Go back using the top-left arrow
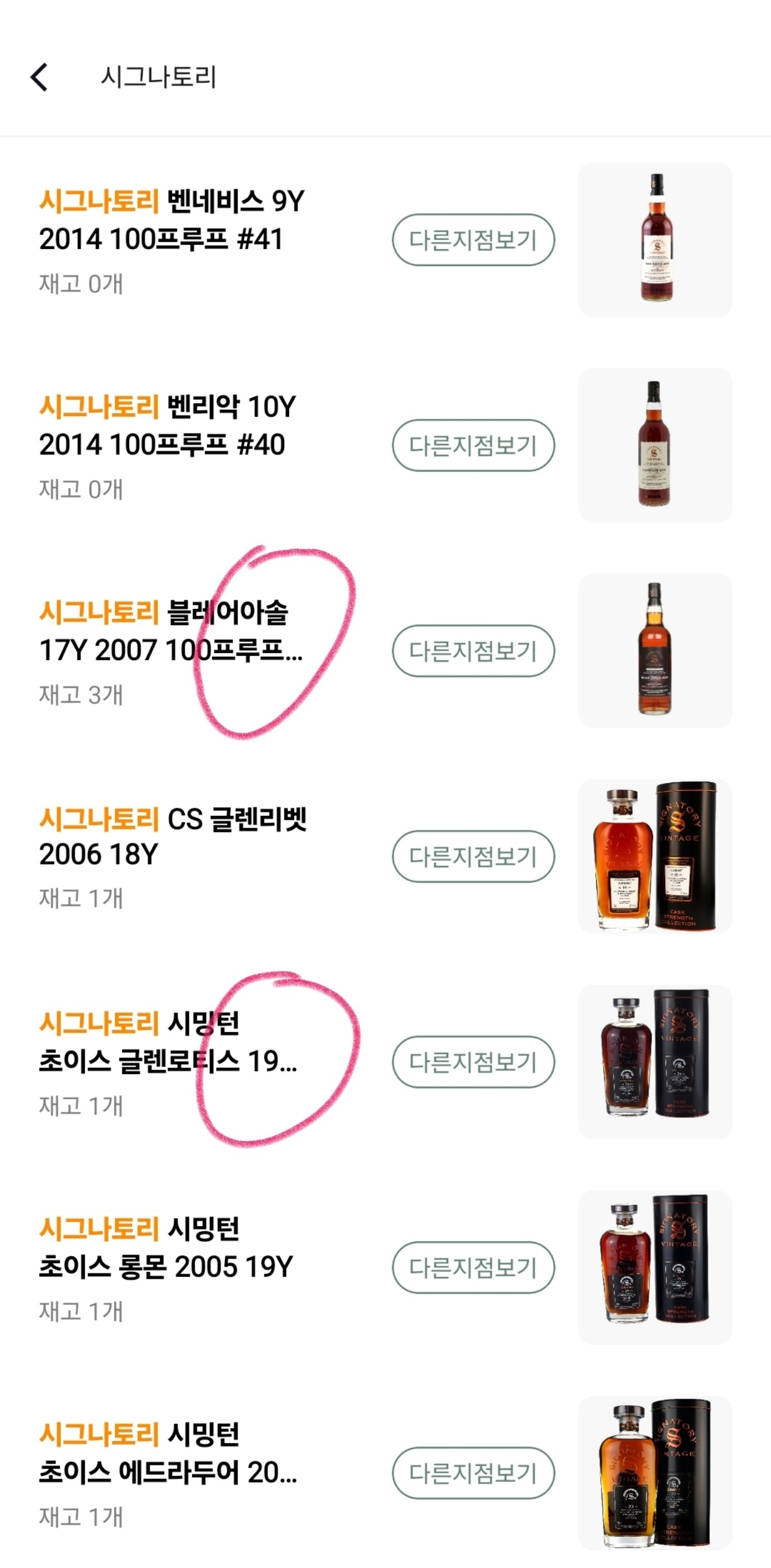This screenshot has height=1568, width=771. coord(40,77)
